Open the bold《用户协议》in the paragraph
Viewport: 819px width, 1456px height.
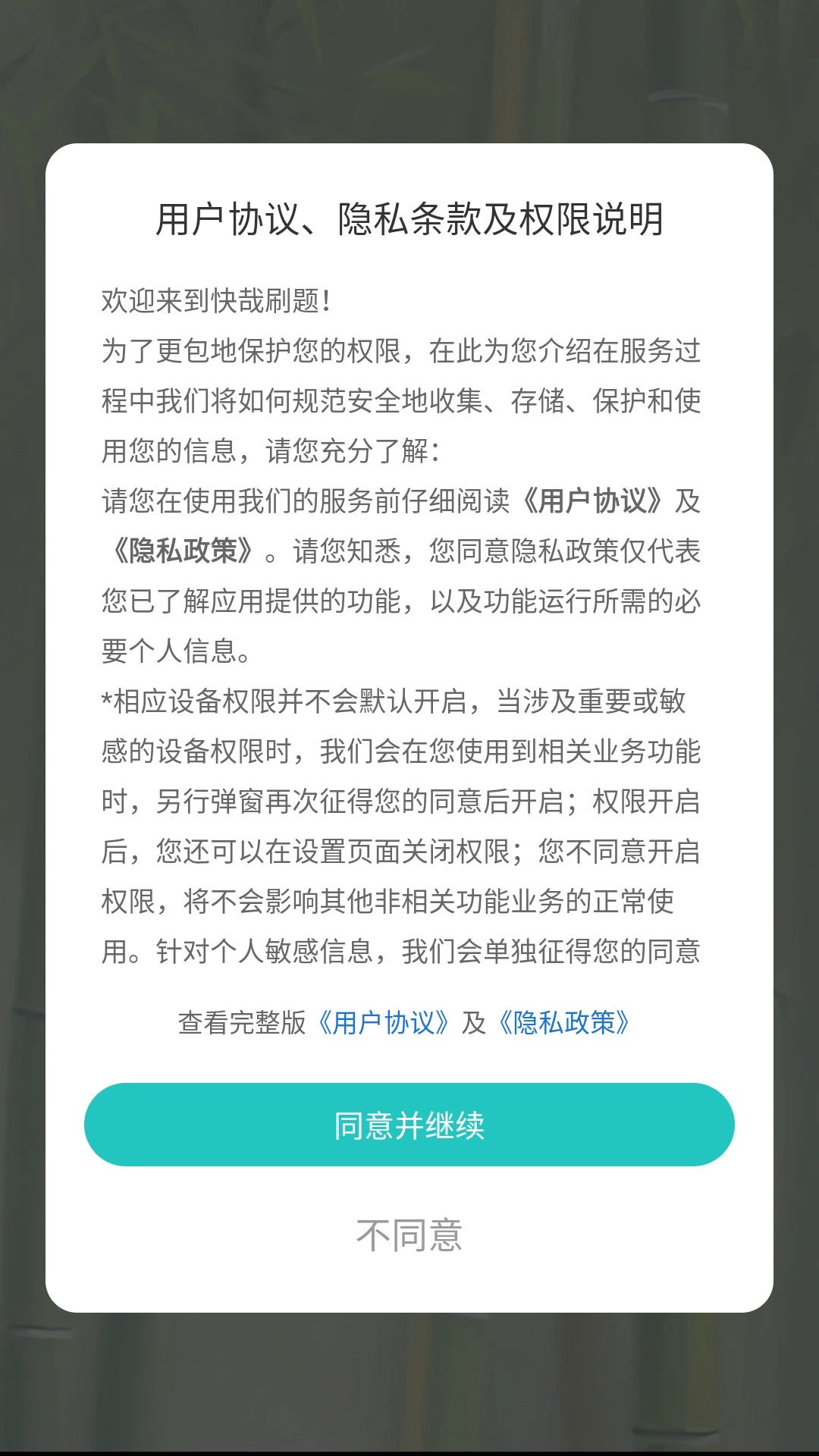click(591, 501)
